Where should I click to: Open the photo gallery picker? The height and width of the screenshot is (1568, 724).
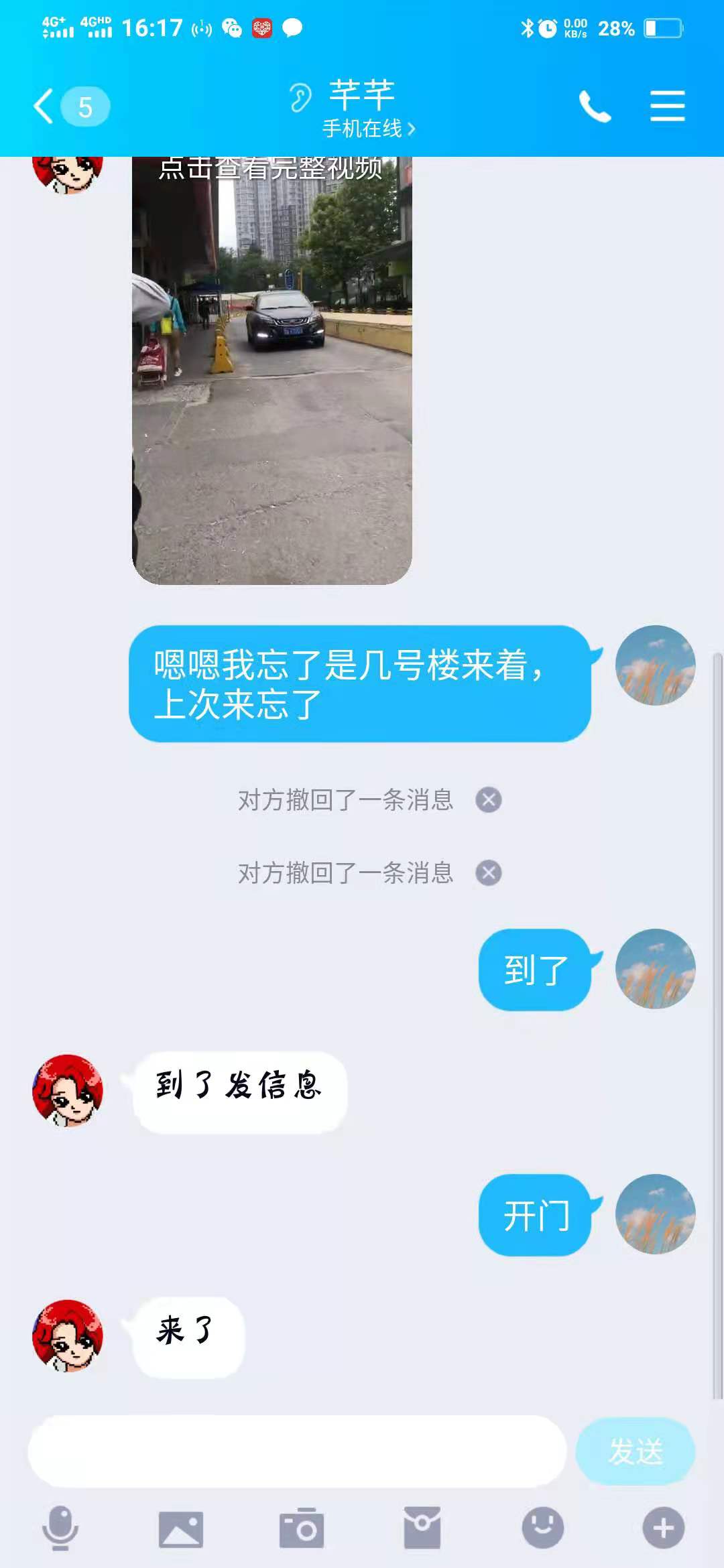click(181, 1528)
